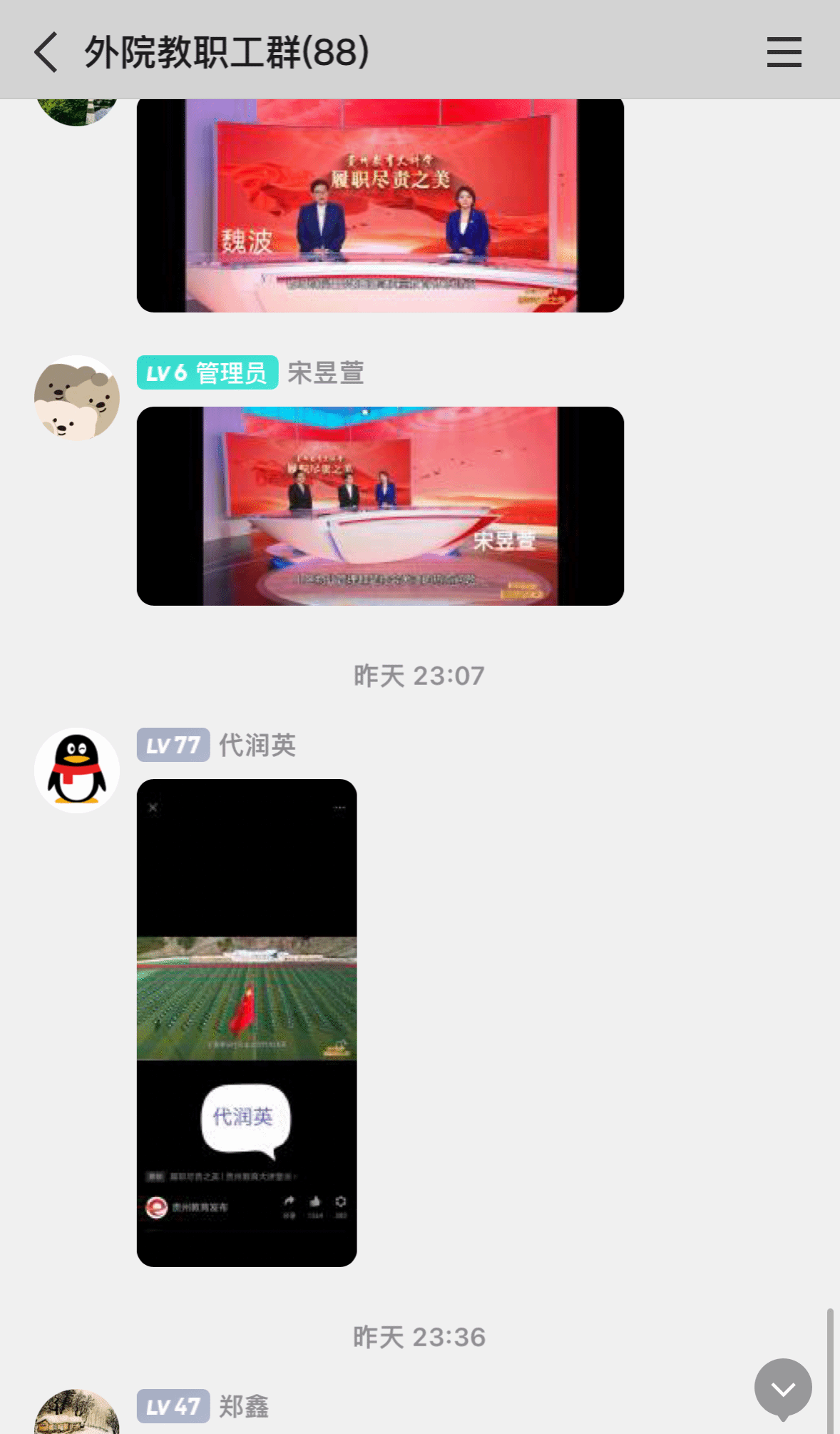Open the 魏波 studio image message
This screenshot has width=840, height=1434.
coord(380,207)
